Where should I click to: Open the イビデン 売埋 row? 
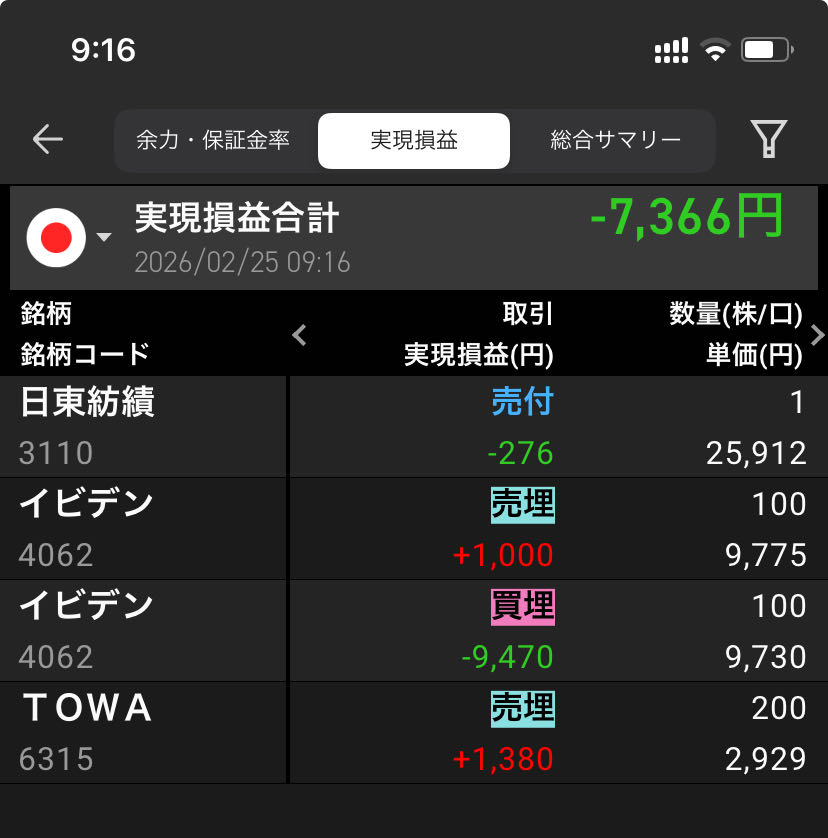point(414,529)
